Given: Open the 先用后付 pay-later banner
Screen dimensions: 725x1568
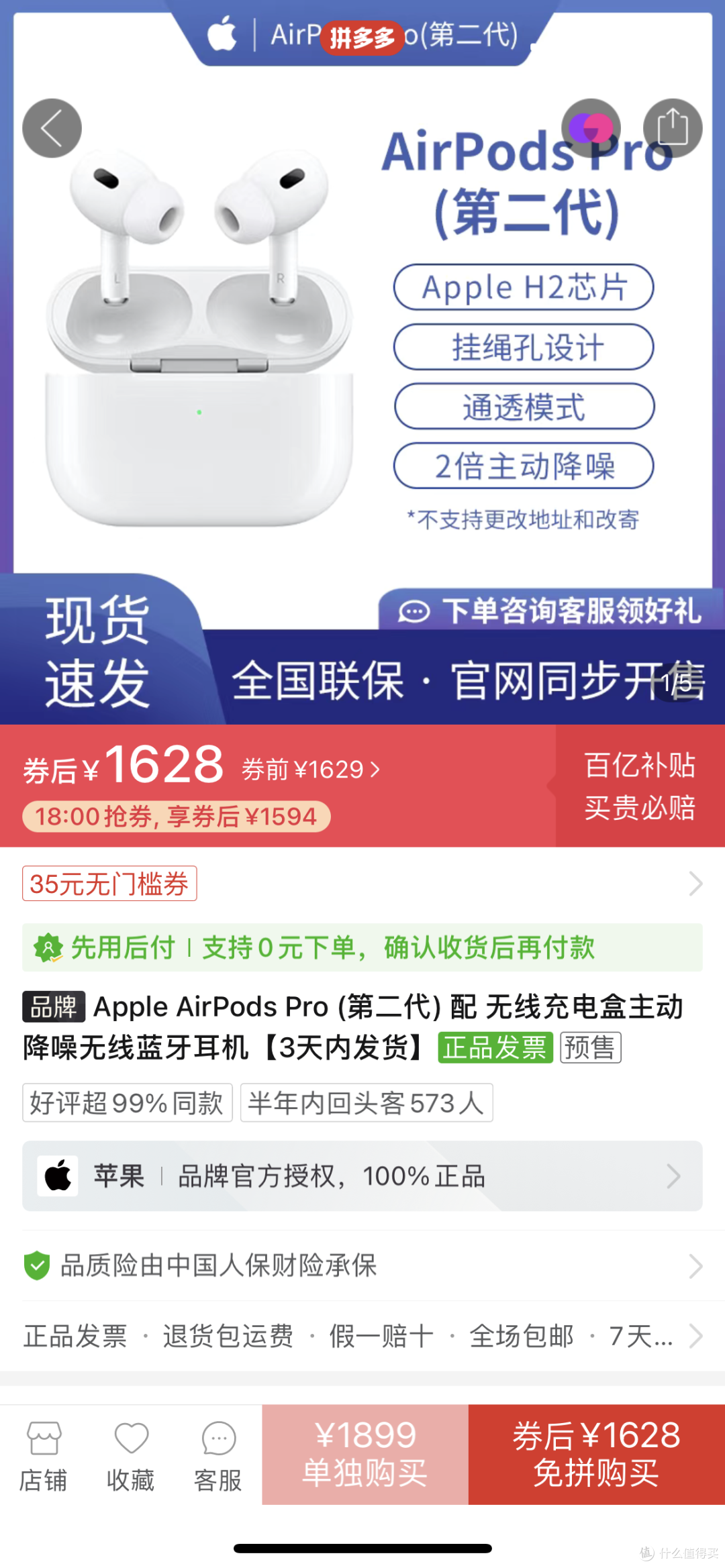Looking at the screenshot, I should [362, 947].
